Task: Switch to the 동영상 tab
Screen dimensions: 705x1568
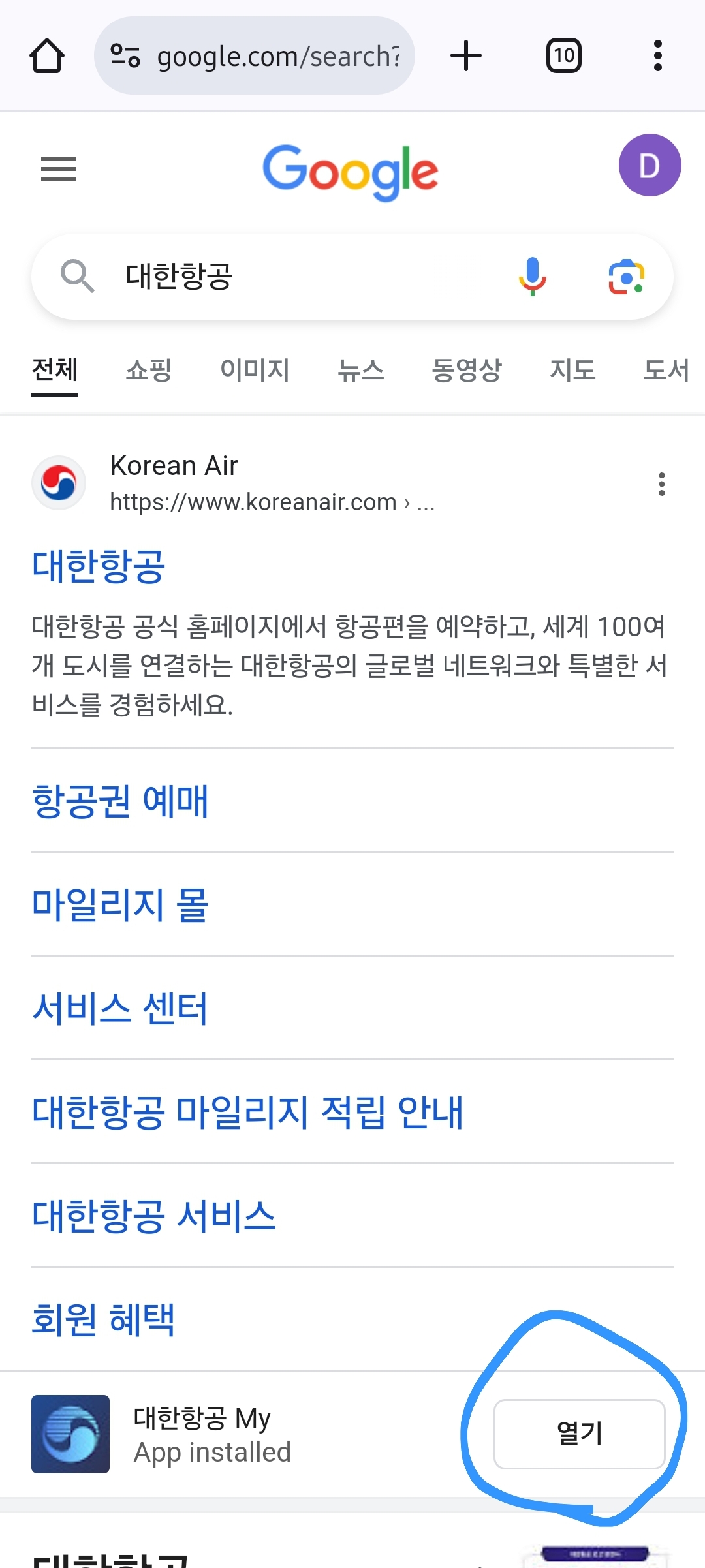Action: point(466,370)
